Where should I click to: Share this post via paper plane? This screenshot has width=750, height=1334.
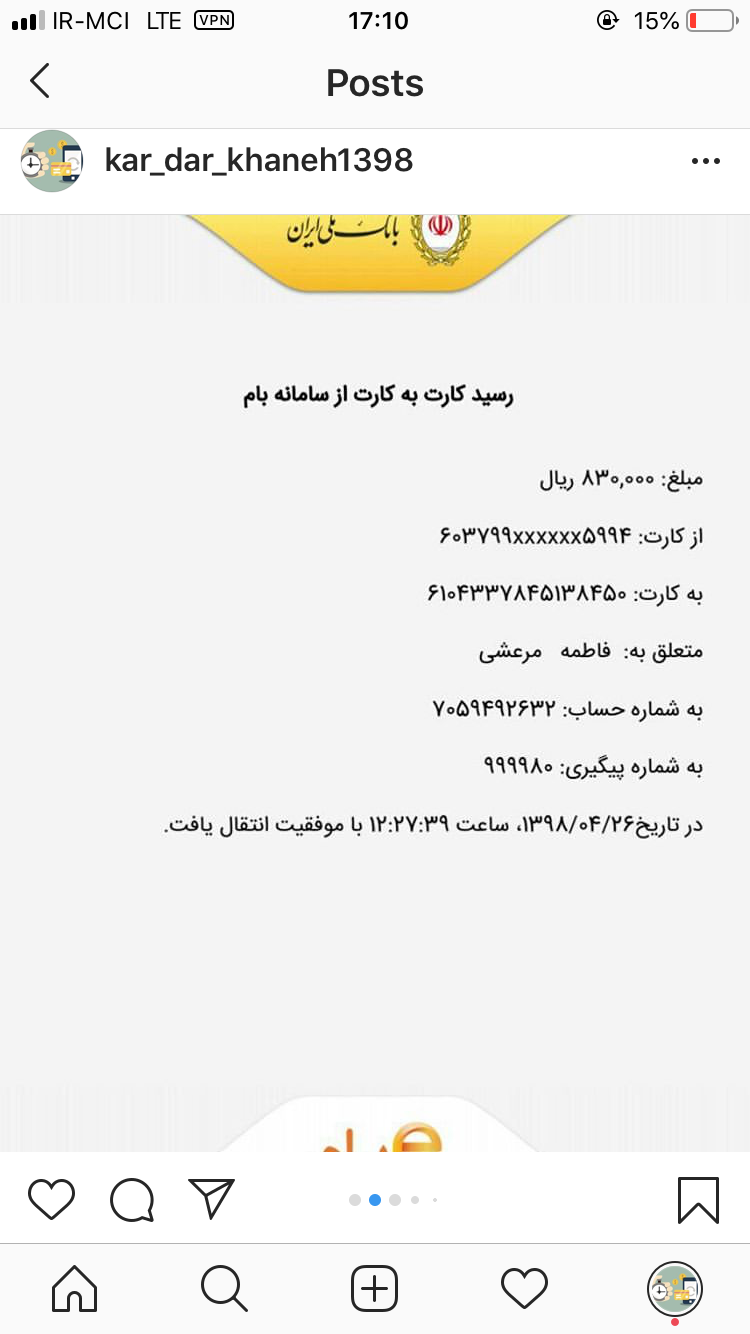(x=211, y=1198)
